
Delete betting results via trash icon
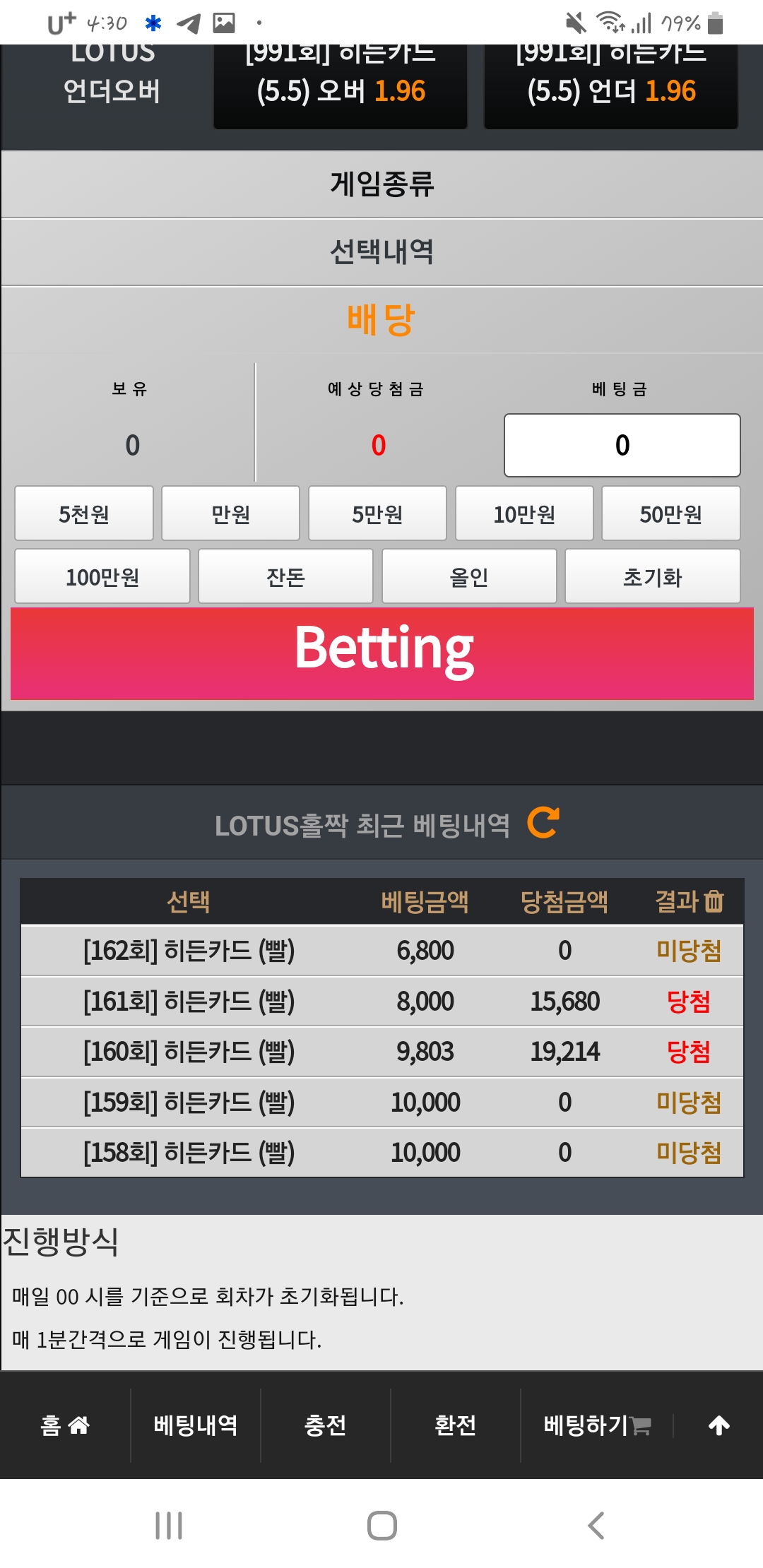[x=714, y=901]
